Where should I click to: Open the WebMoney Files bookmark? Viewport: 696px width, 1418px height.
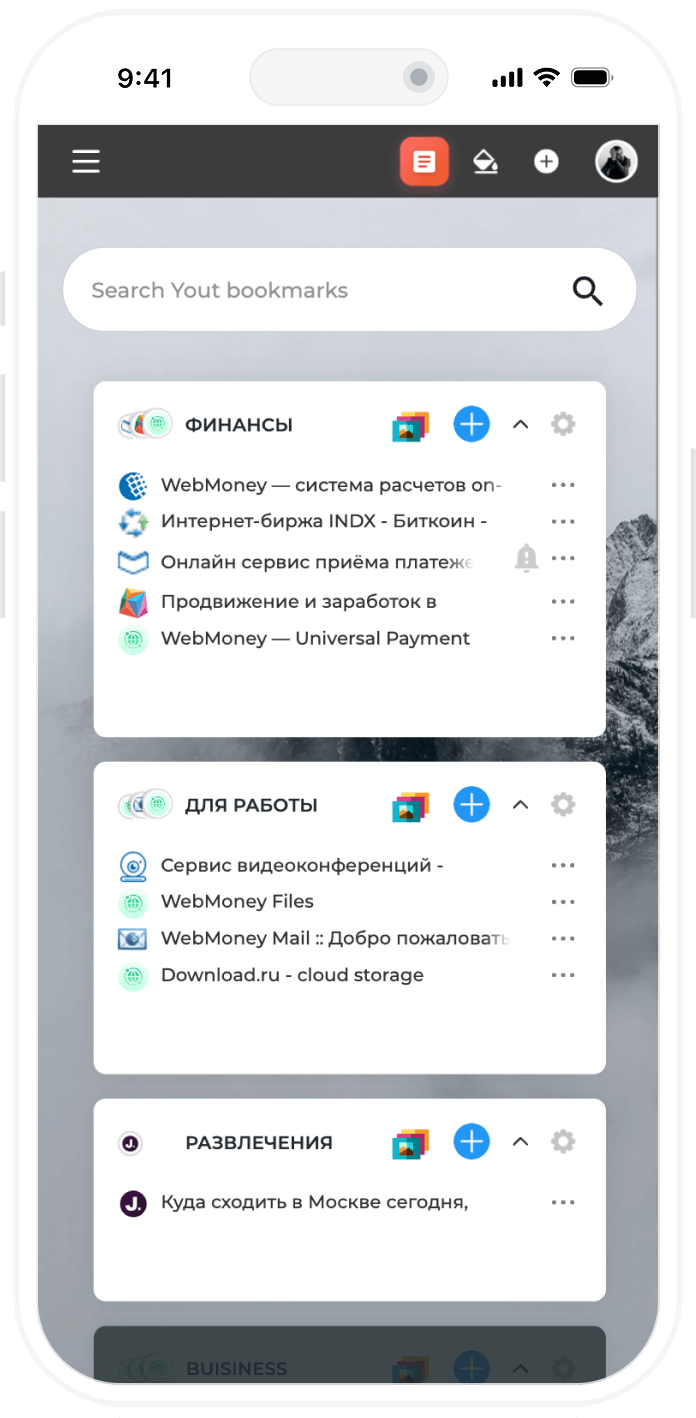(237, 901)
